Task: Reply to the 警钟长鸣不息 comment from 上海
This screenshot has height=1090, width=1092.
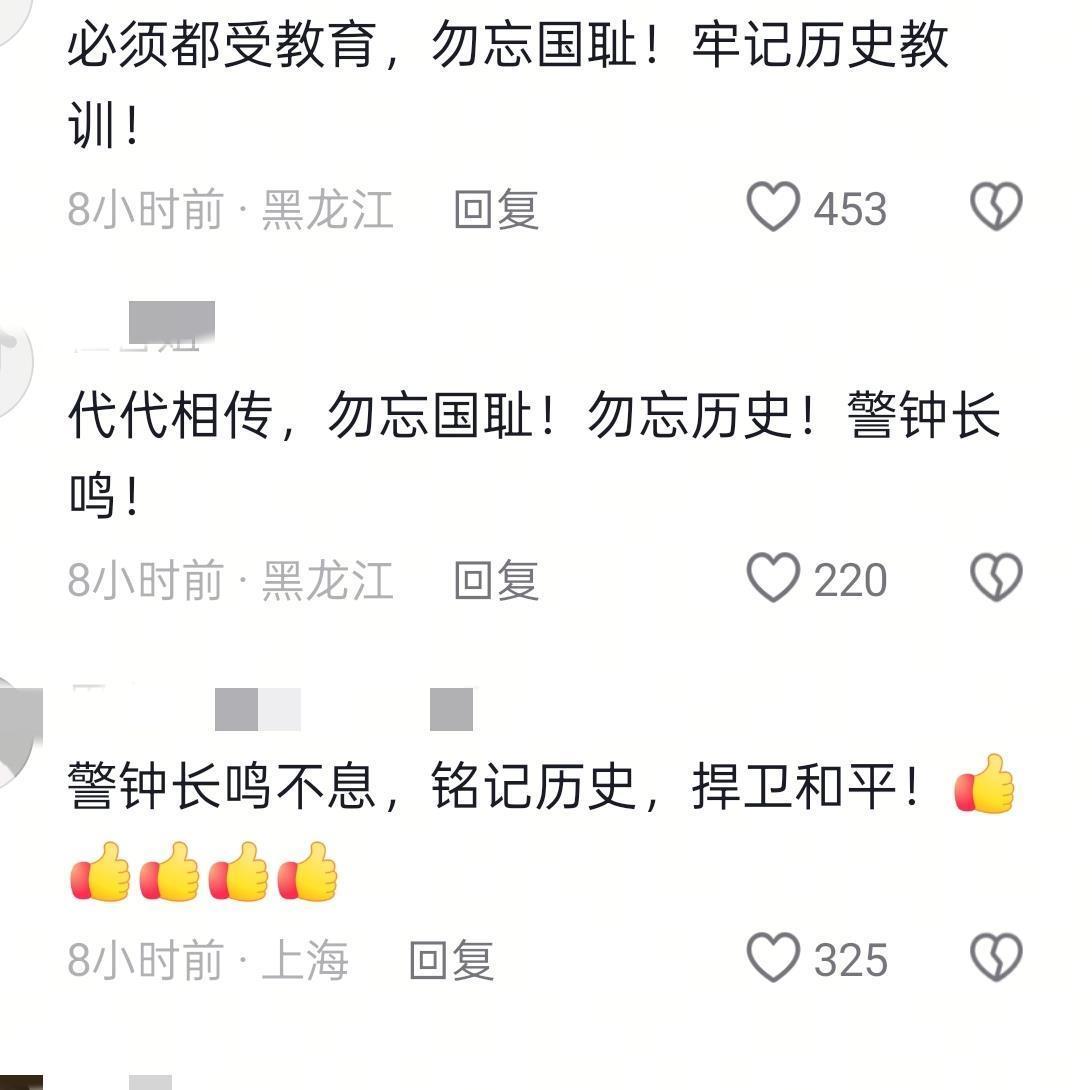Action: pyautogui.click(x=452, y=961)
